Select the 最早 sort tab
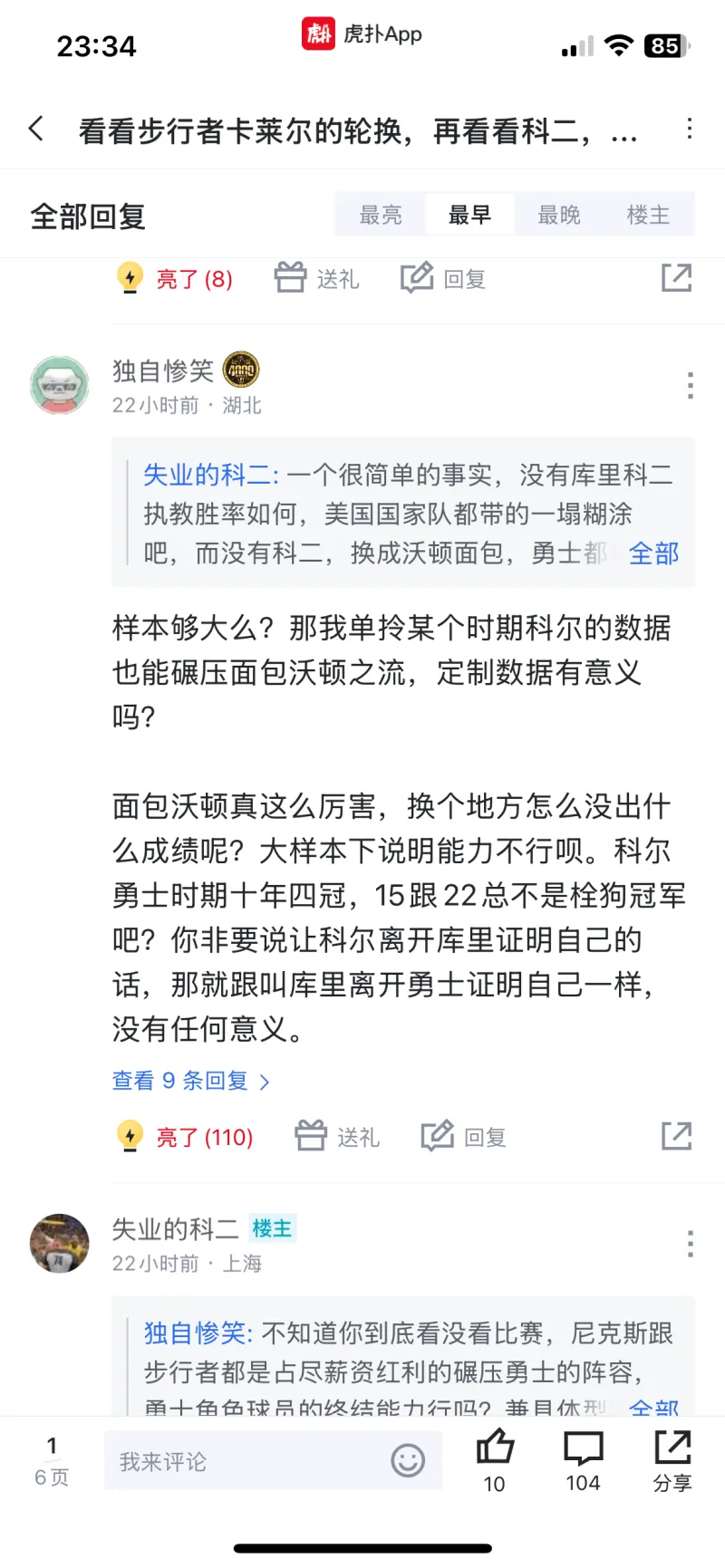This screenshot has width=725, height=1568. [469, 215]
